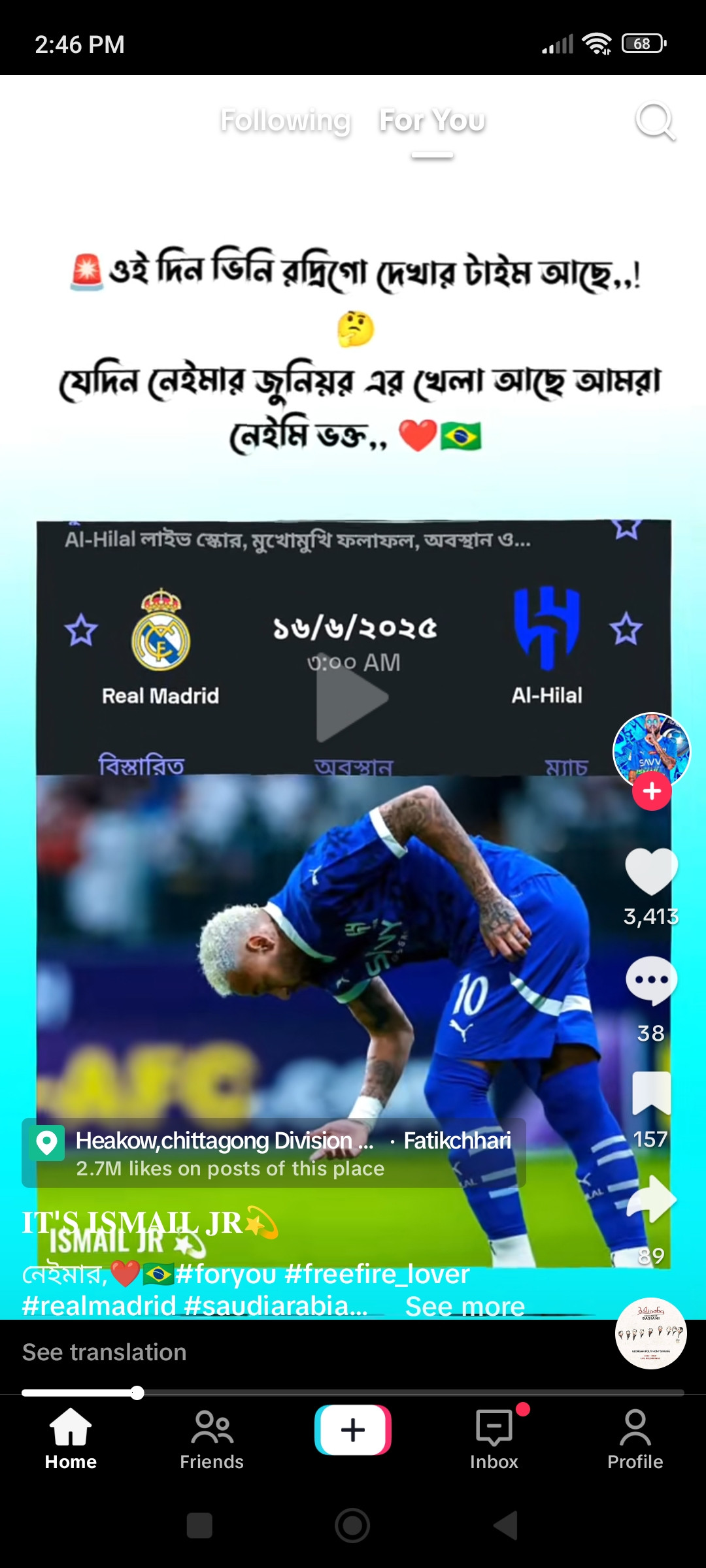The width and height of the screenshot is (706, 1568).
Task: Tap See translation
Action: coord(105,1352)
